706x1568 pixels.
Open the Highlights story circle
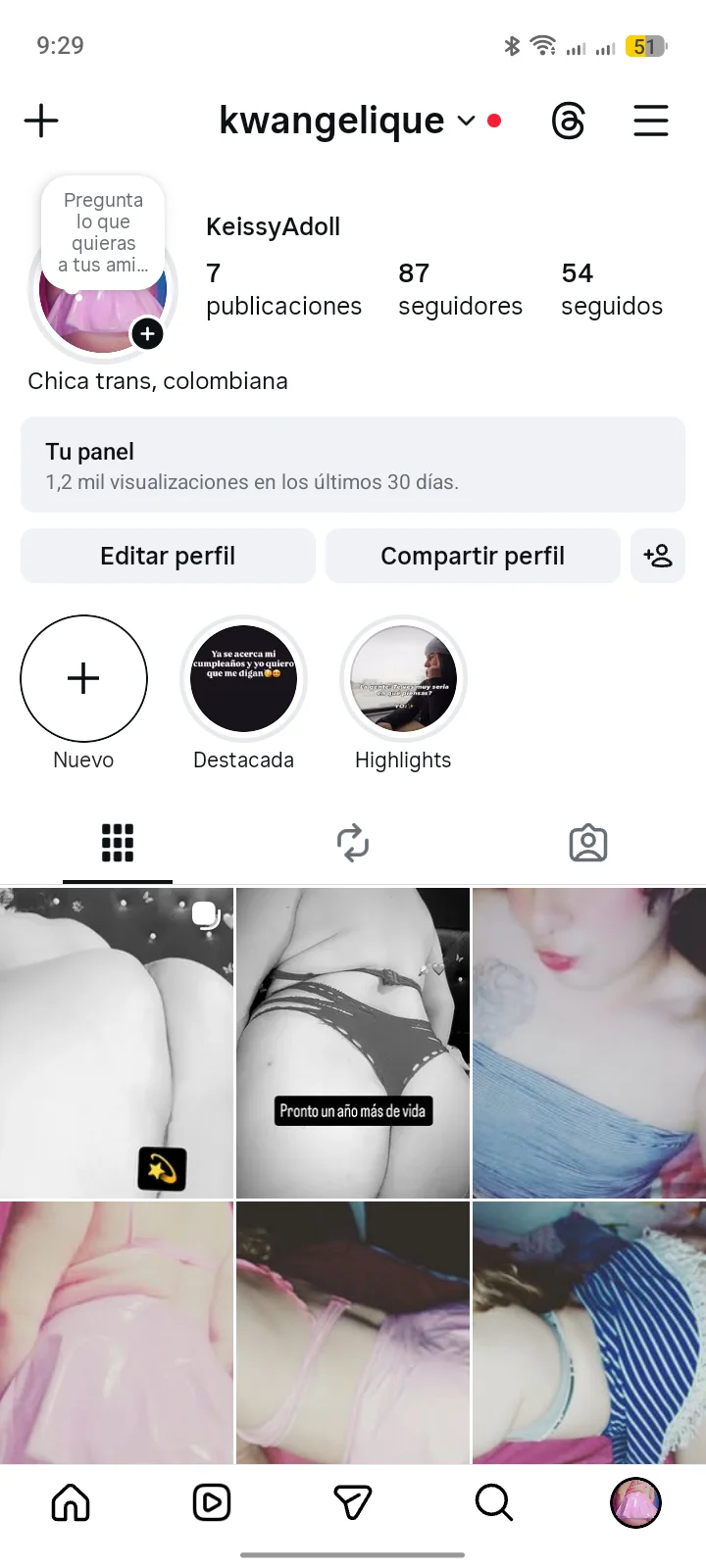[x=403, y=679]
